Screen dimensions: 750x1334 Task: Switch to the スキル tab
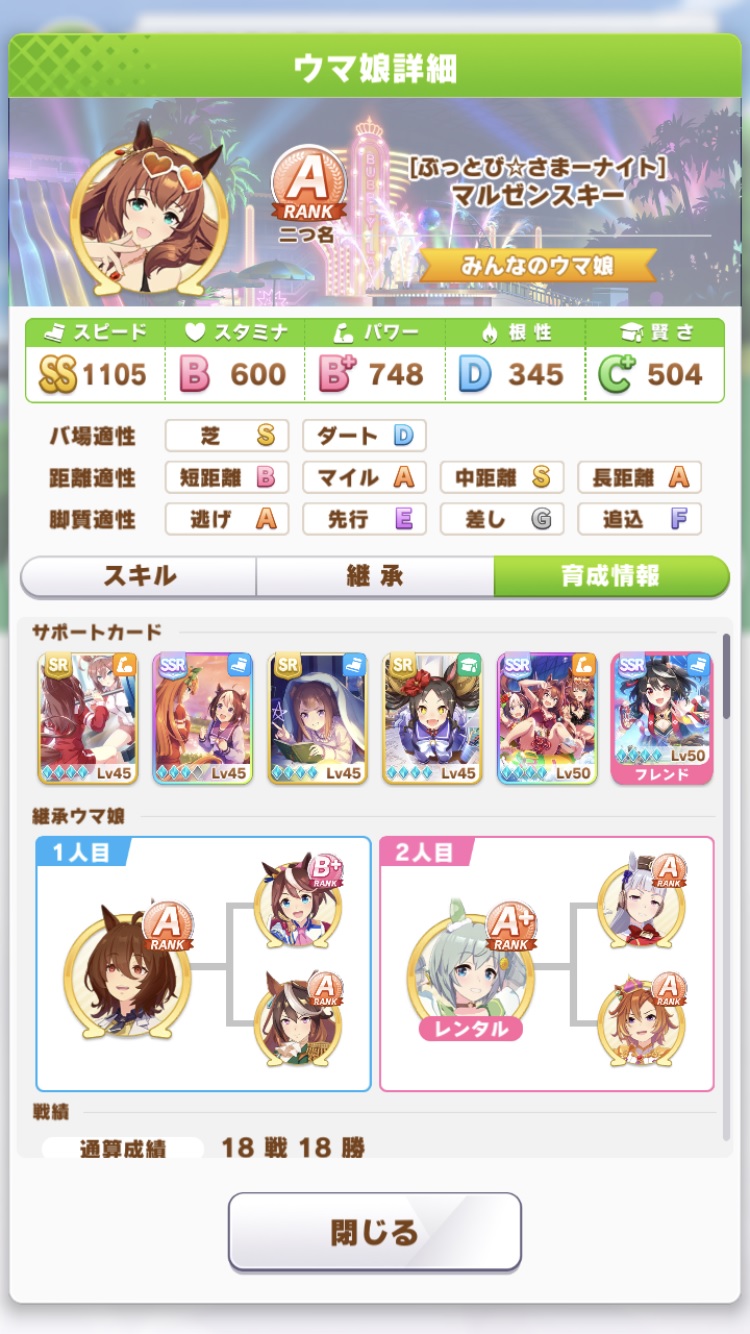coord(139,576)
